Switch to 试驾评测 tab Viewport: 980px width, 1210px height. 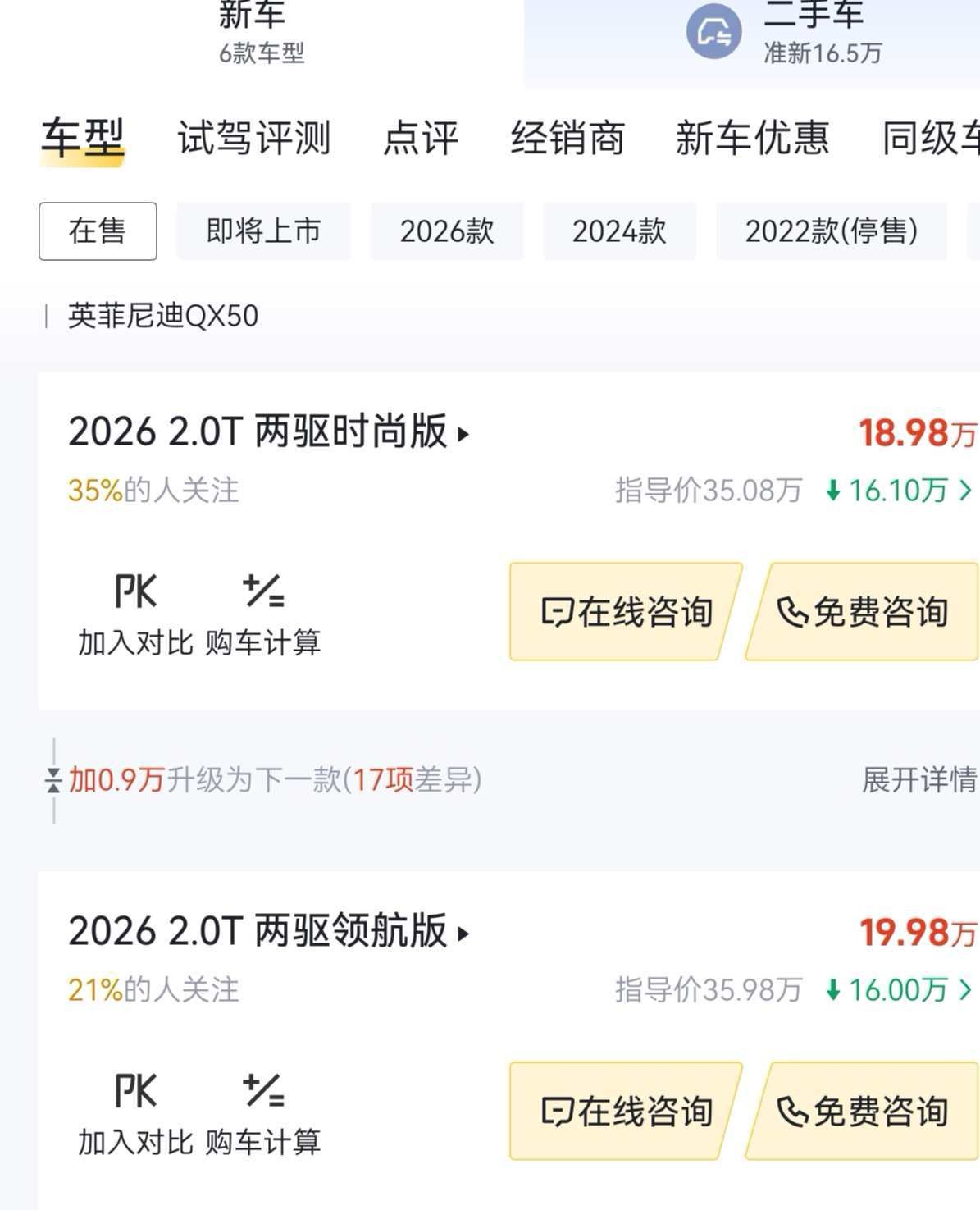(254, 138)
